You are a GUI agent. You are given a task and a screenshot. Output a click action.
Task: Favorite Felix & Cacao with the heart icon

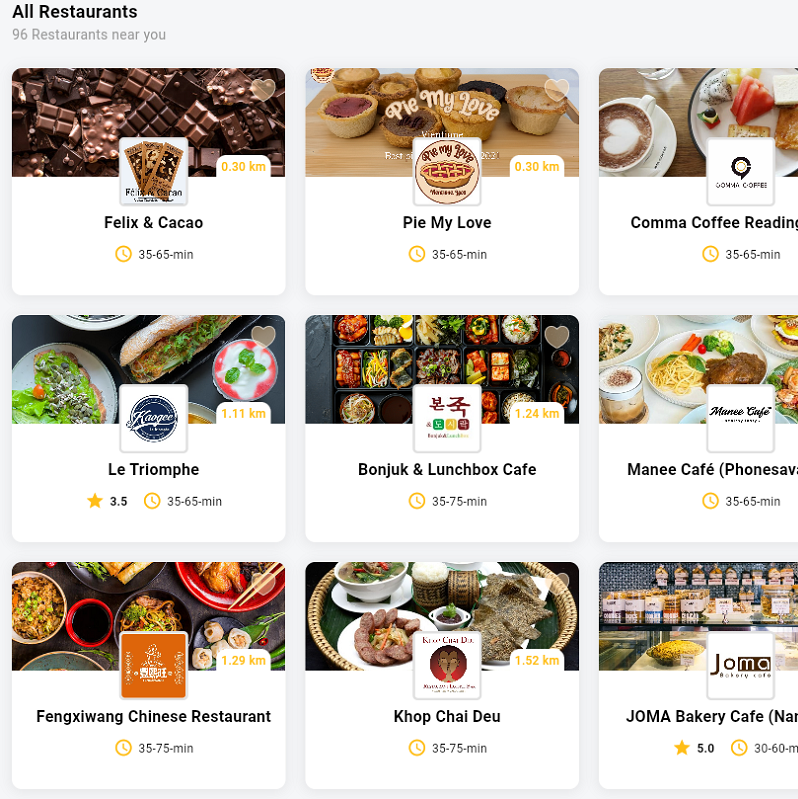[263, 90]
